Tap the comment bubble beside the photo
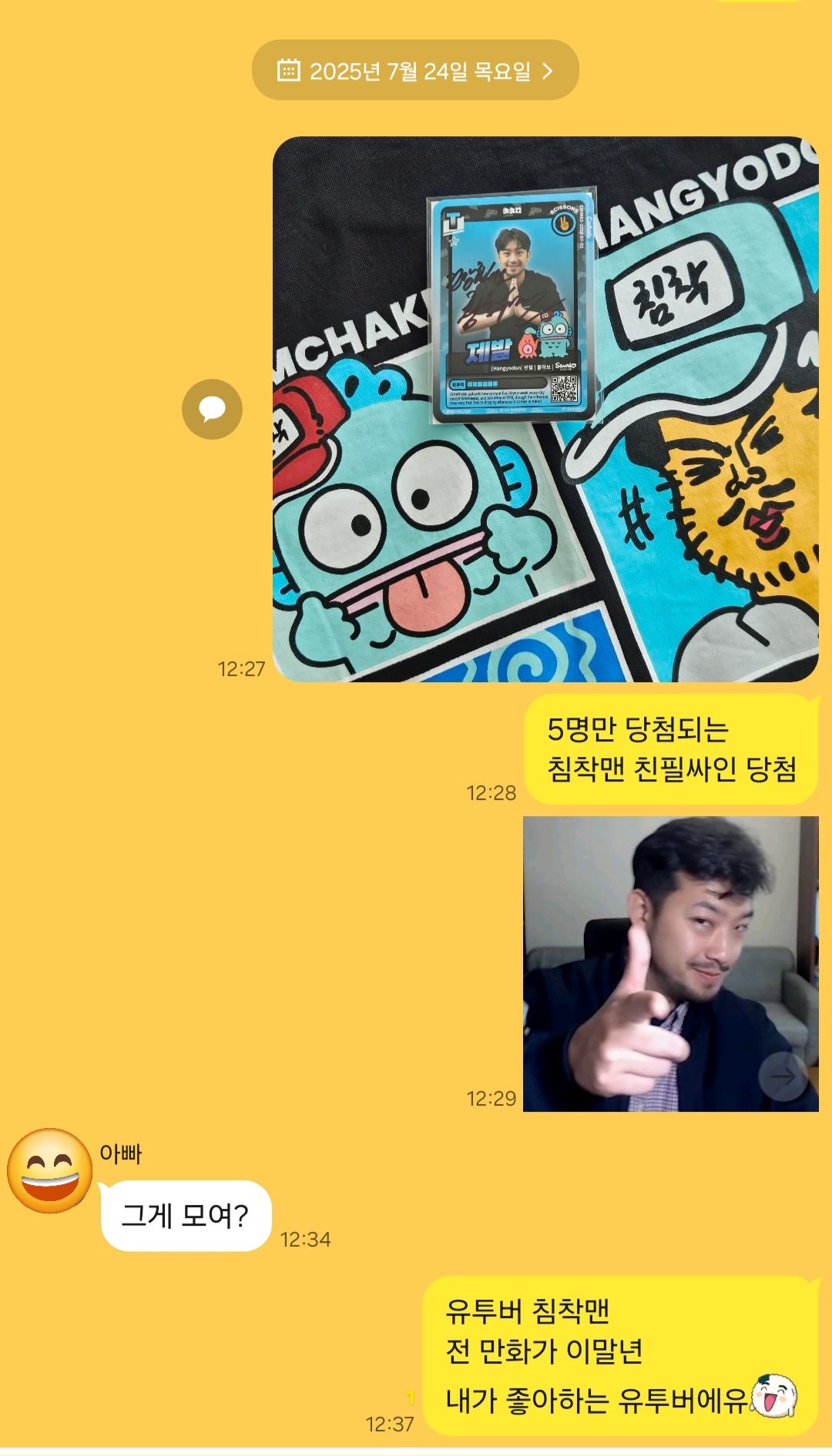 (212, 409)
